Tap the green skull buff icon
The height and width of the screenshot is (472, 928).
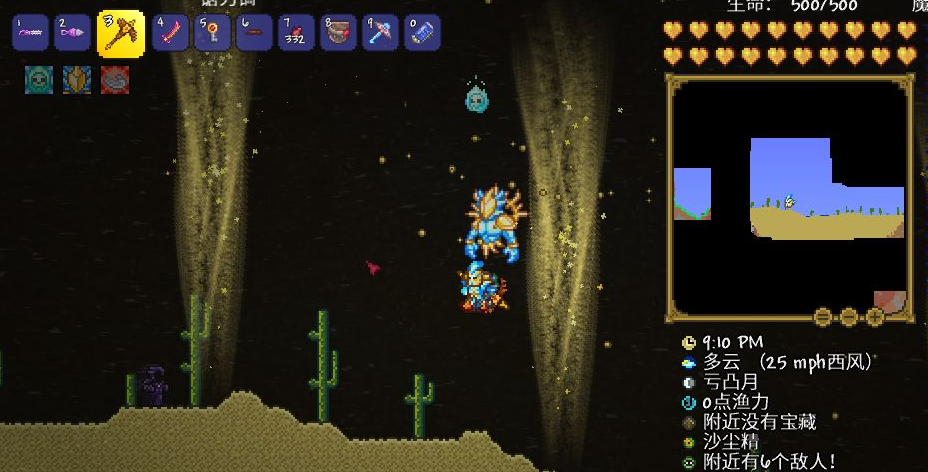39,79
